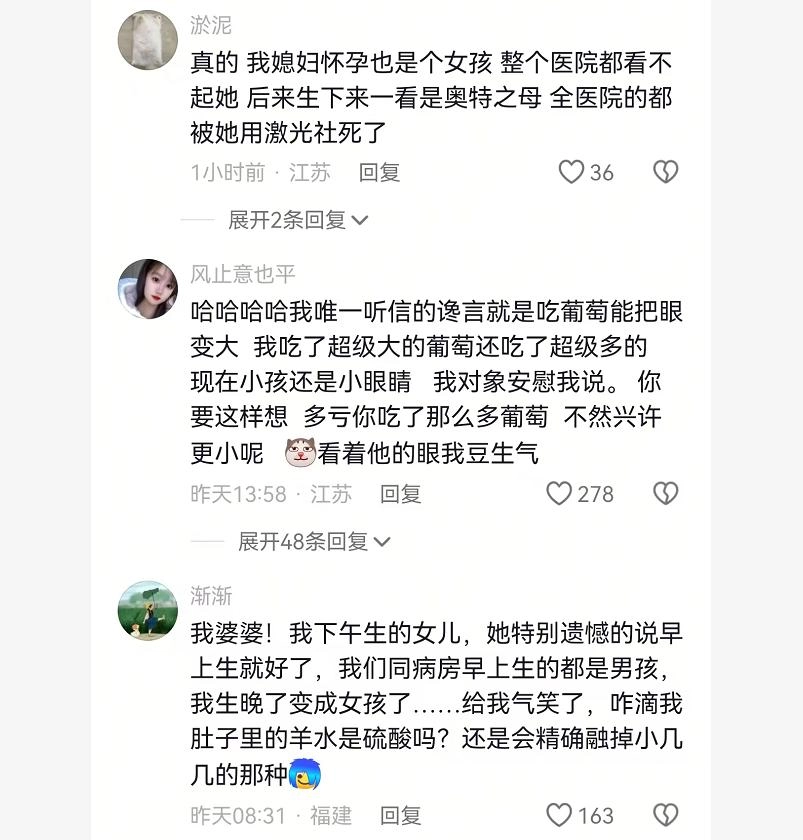Reply to 淤泥's comment
The image size is (803, 840).
pyautogui.click(x=379, y=172)
